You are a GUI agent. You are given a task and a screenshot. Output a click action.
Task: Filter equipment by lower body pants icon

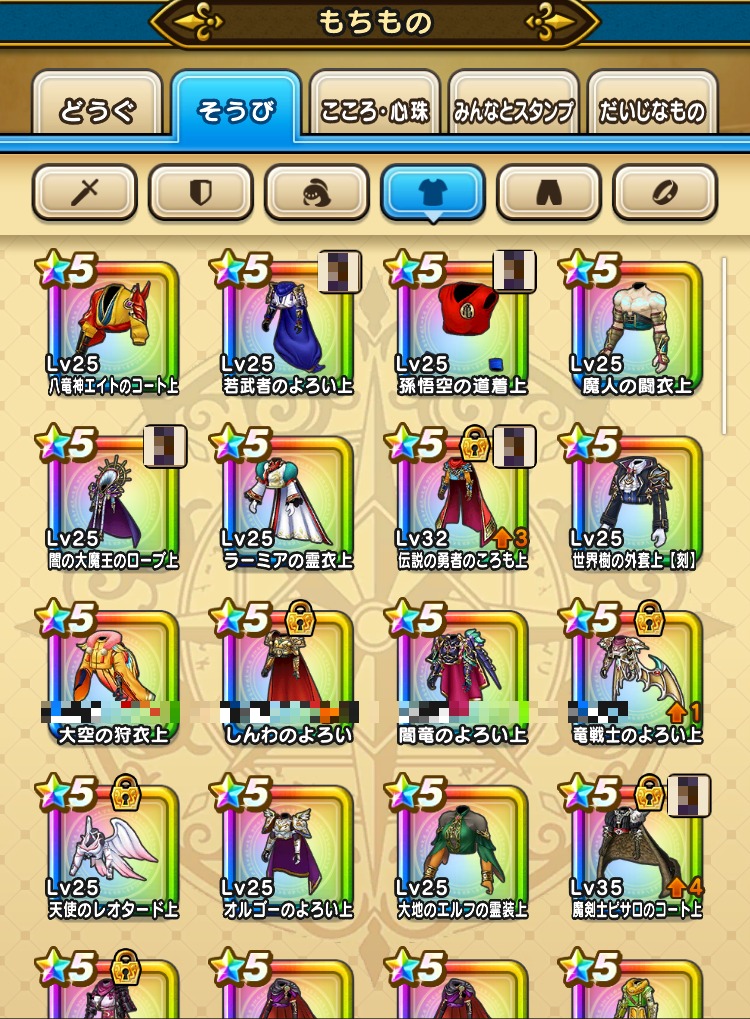[x=548, y=192]
